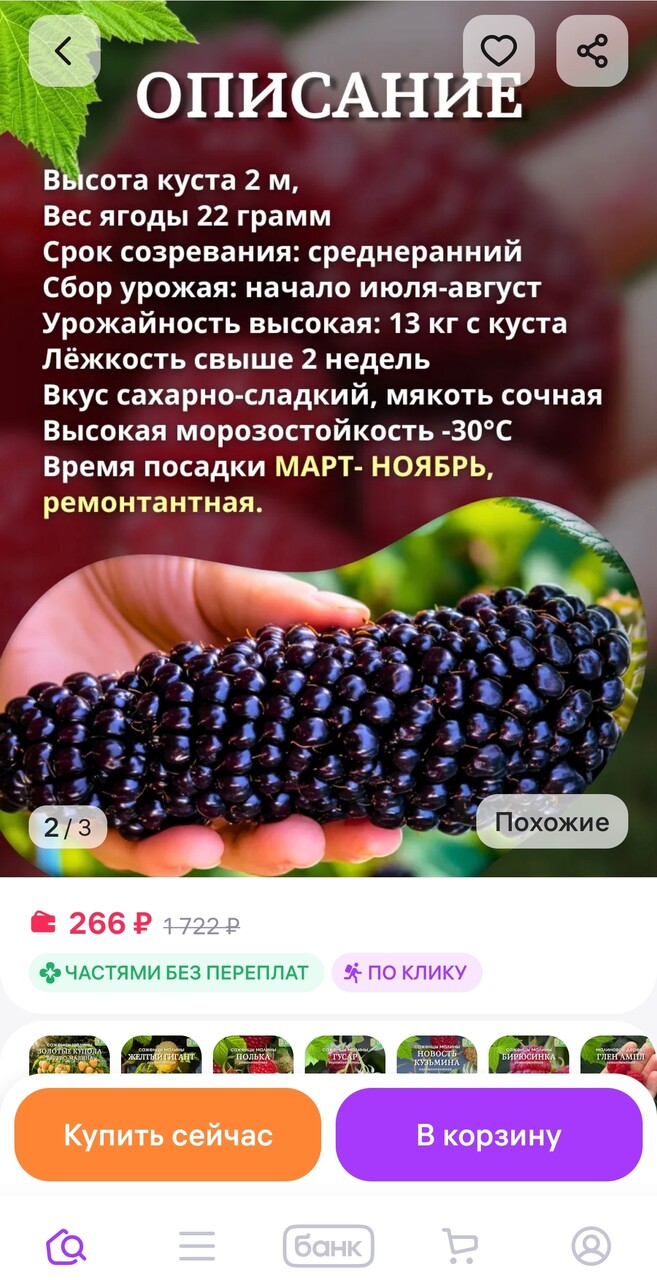The height and width of the screenshot is (1280, 657).
Task: Tap the Похожие similar items button
Action: pyautogui.click(x=552, y=822)
